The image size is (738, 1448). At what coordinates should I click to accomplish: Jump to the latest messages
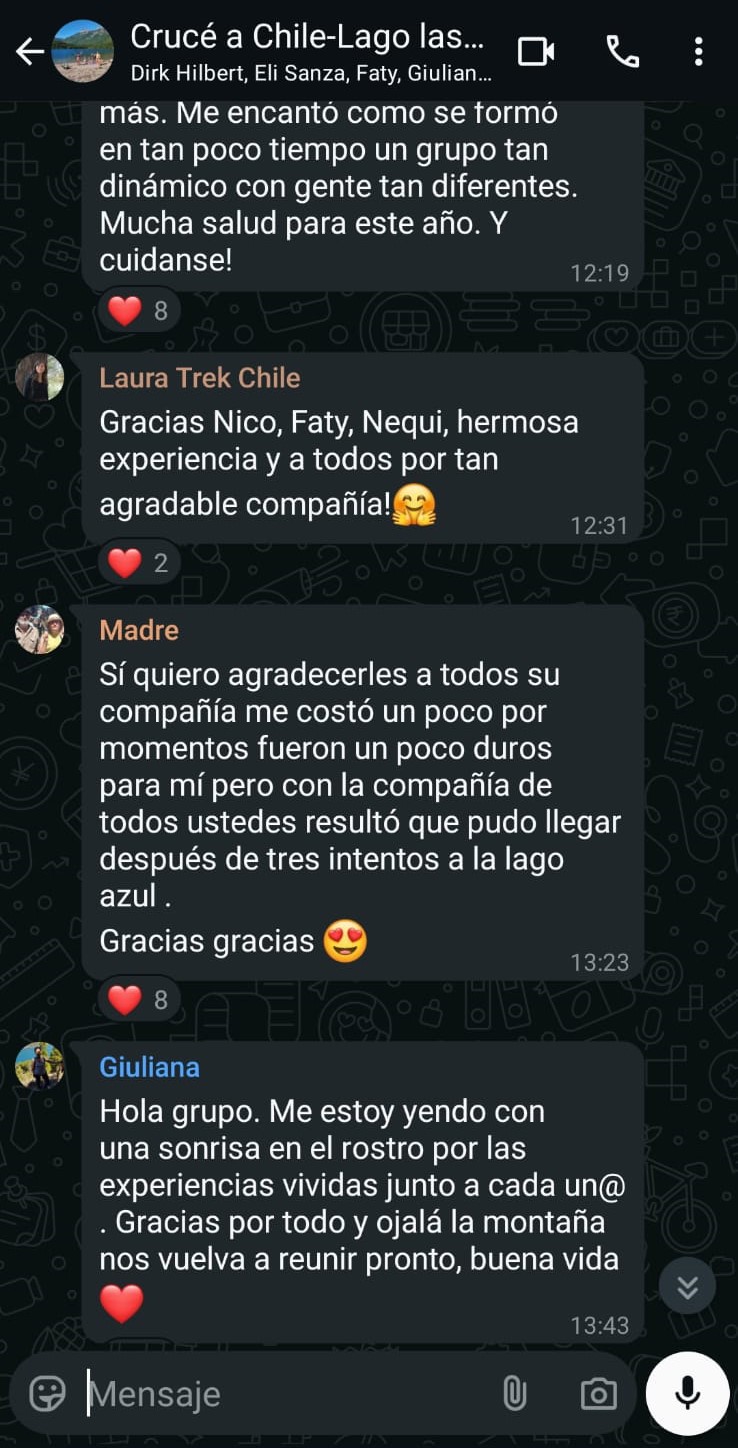[687, 1286]
